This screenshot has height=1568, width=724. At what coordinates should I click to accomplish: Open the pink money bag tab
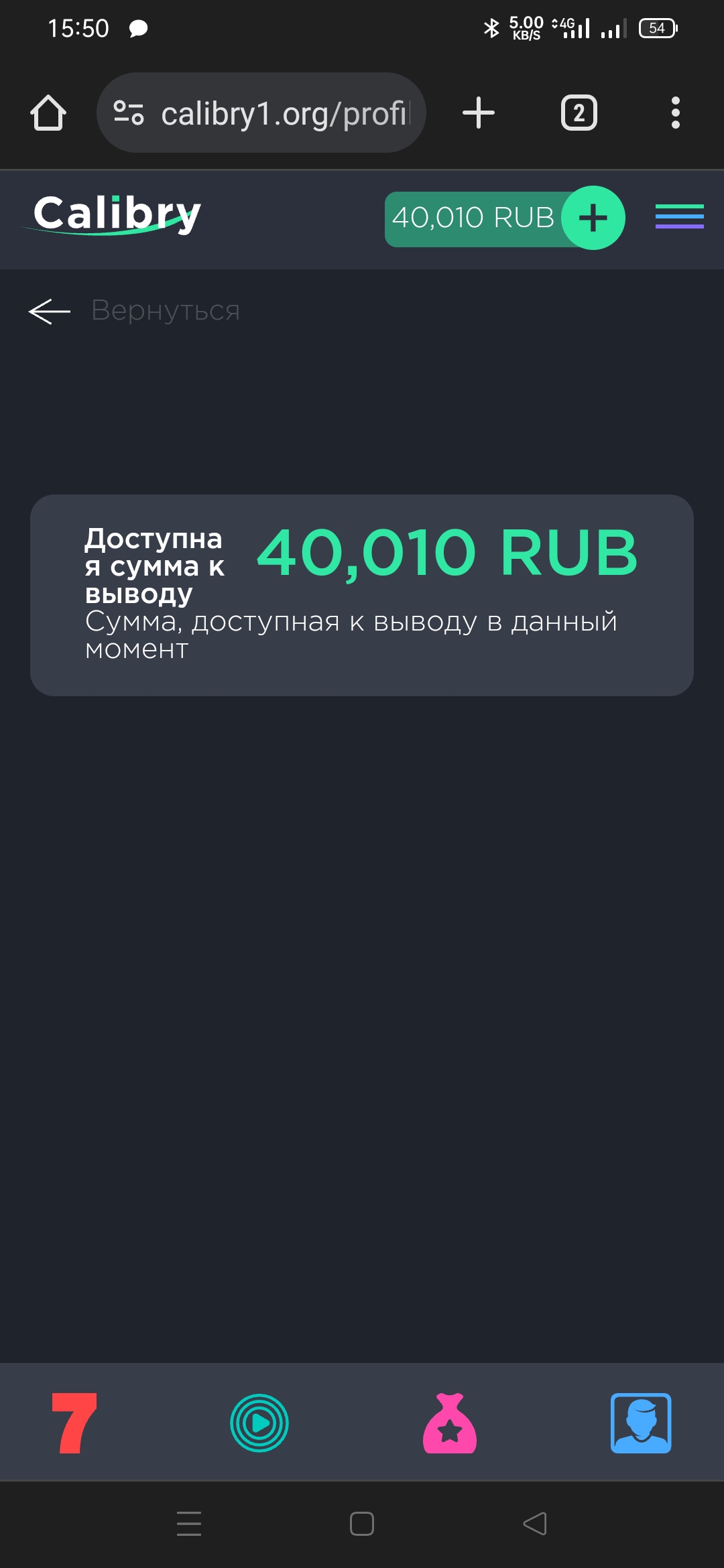coord(450,1423)
